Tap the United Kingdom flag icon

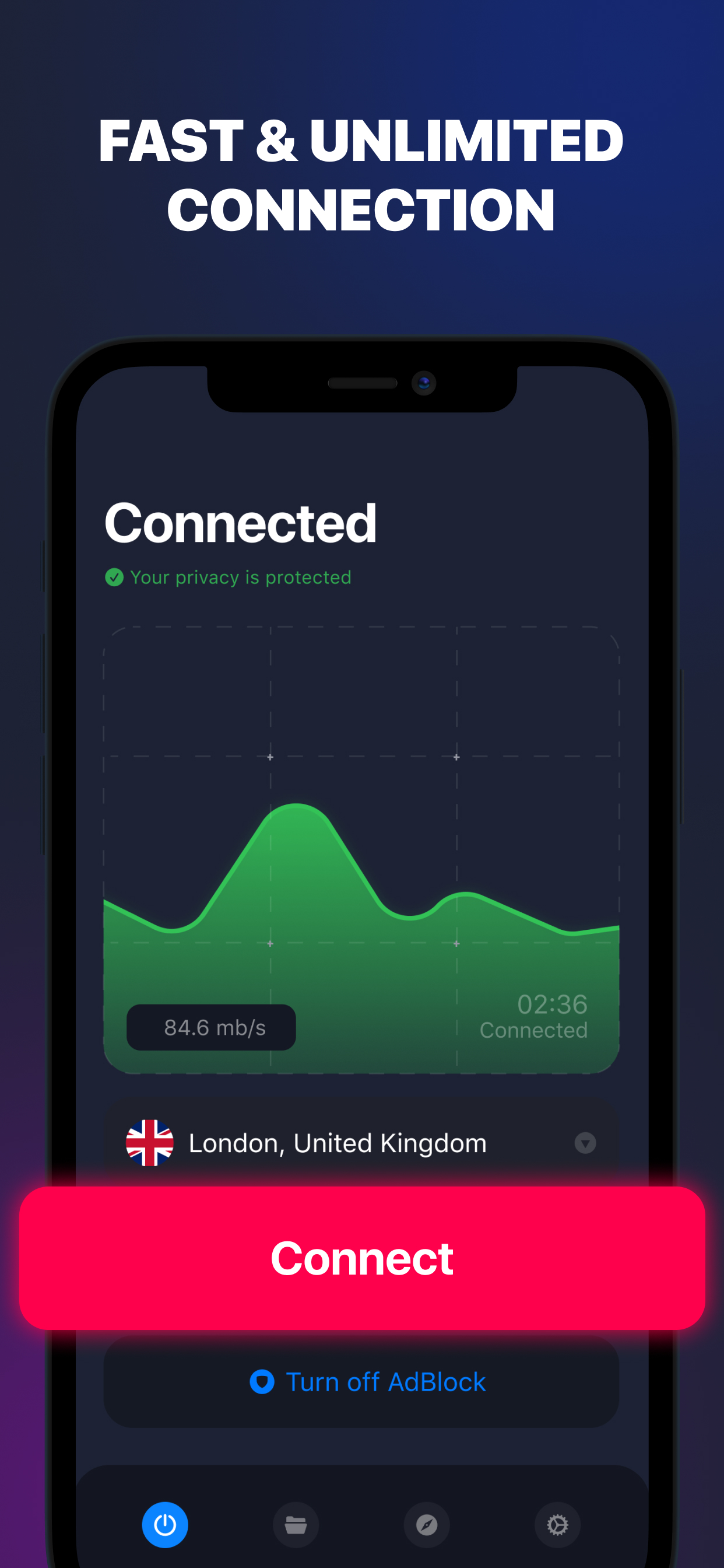coord(150,1143)
